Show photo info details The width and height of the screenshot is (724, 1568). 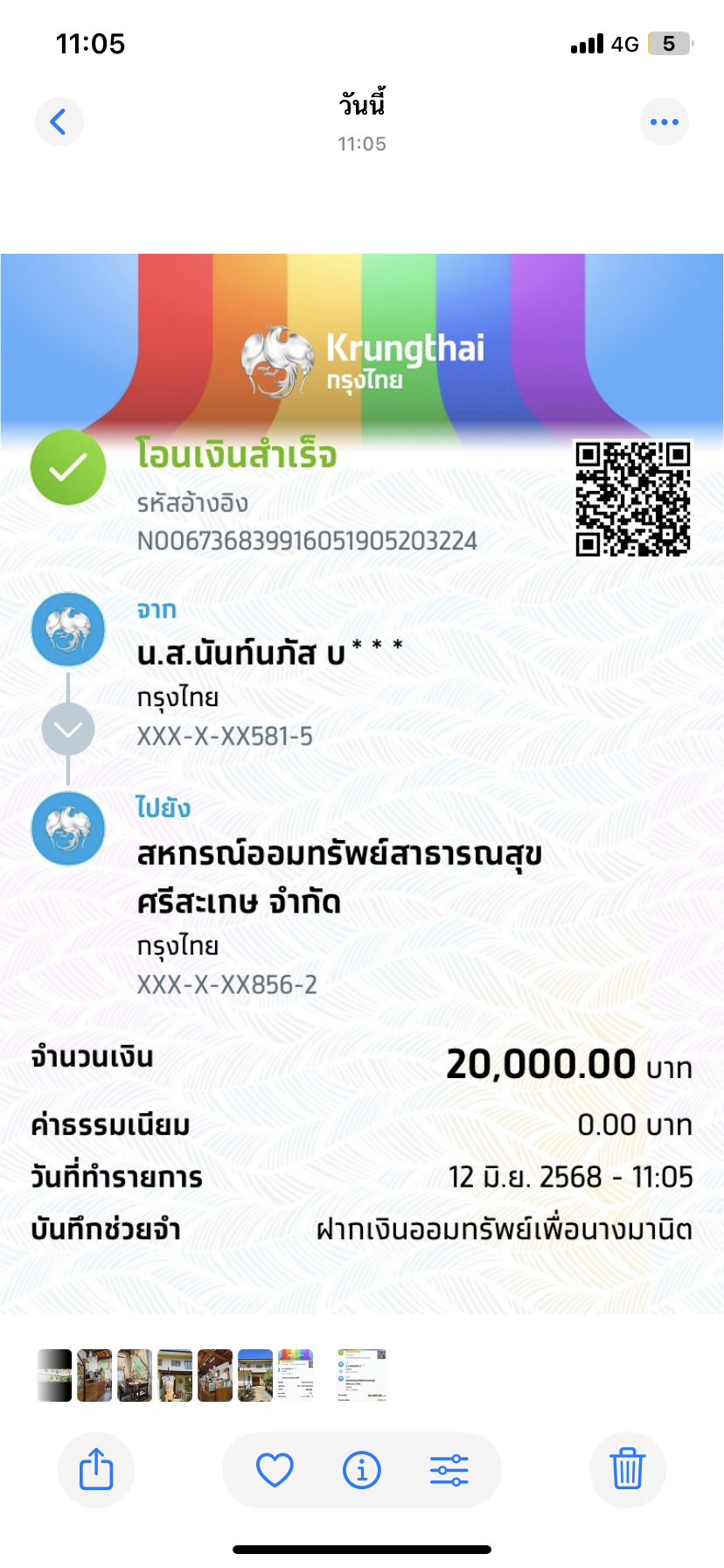click(362, 1470)
